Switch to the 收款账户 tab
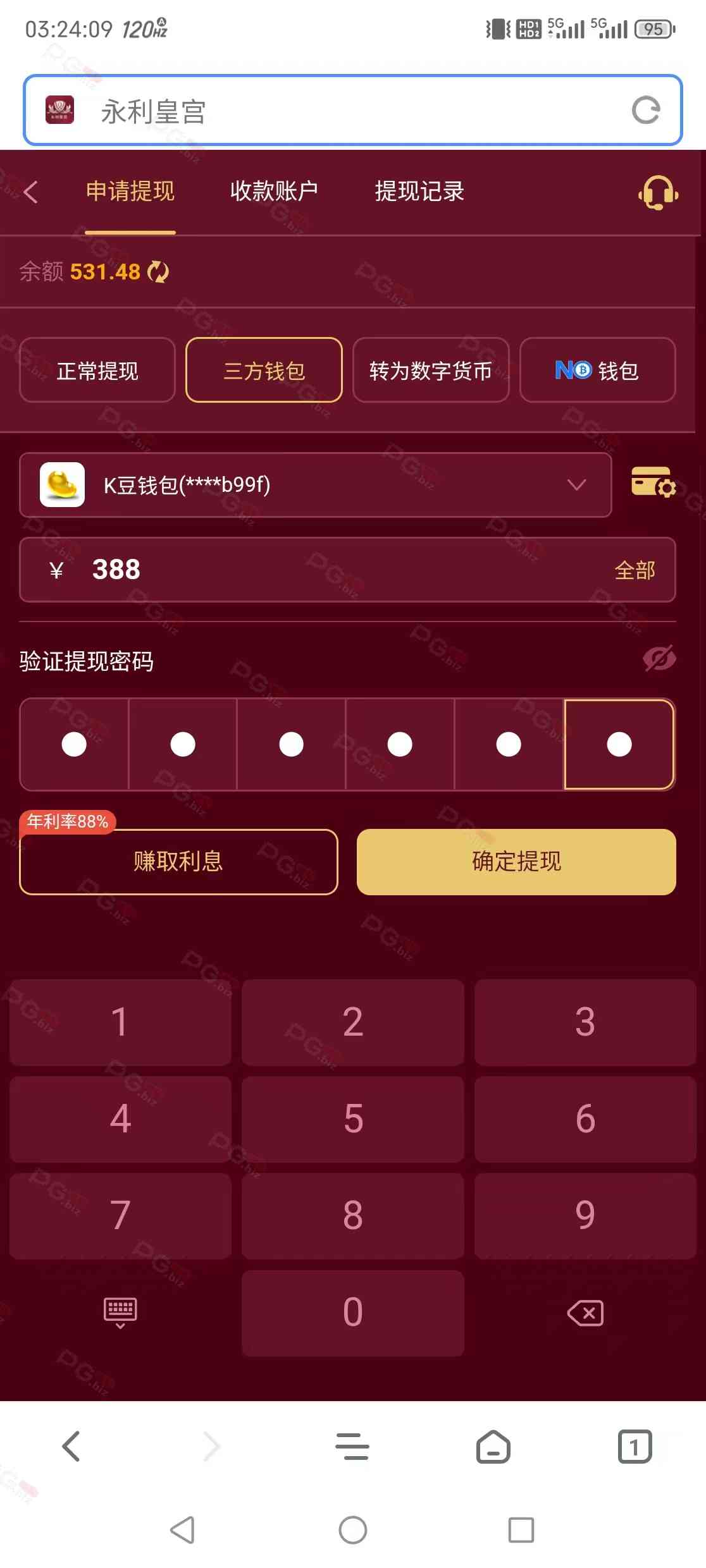This screenshot has height=1568, width=706. pos(274,191)
